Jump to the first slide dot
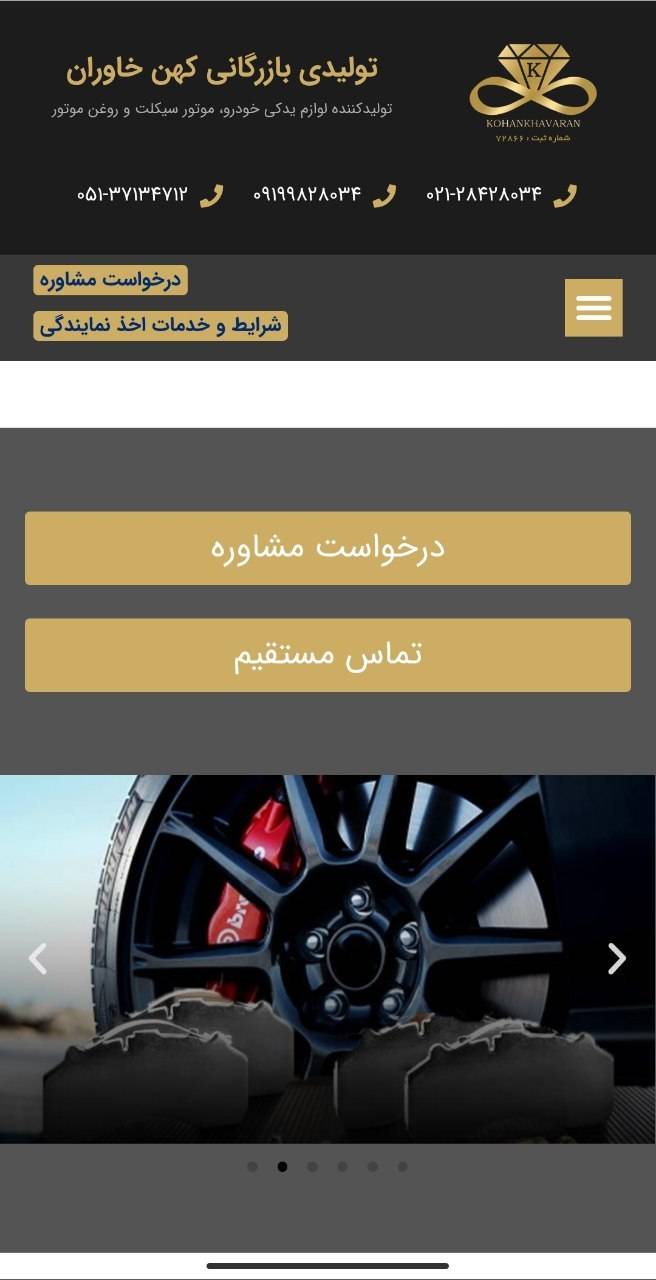Image resolution: width=656 pixels, height=1280 pixels. [x=252, y=1166]
